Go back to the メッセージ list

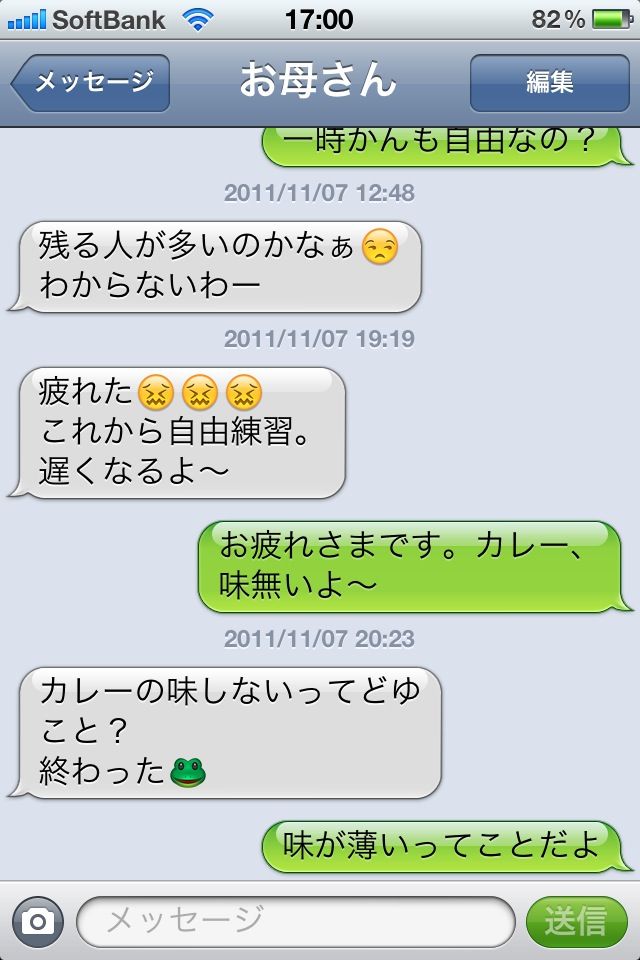91,83
